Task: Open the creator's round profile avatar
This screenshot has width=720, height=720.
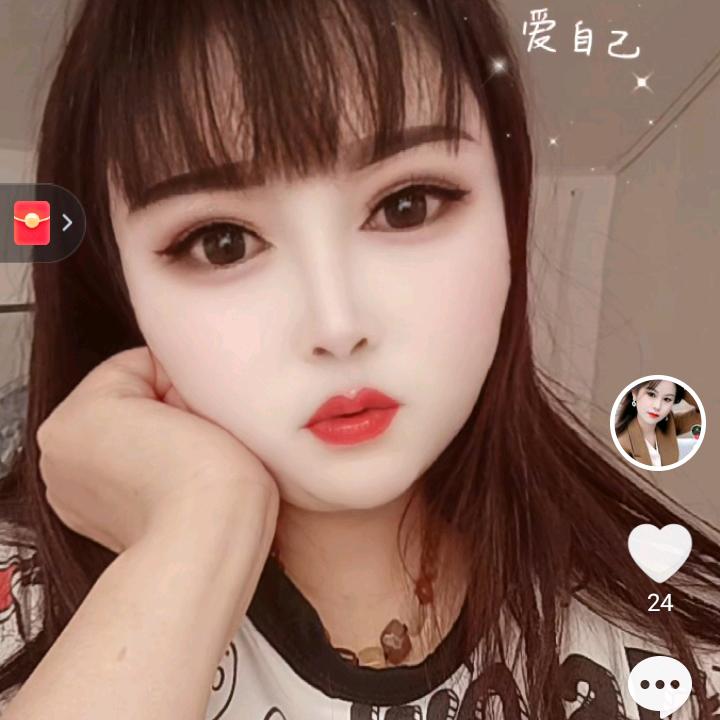Action: coord(658,423)
